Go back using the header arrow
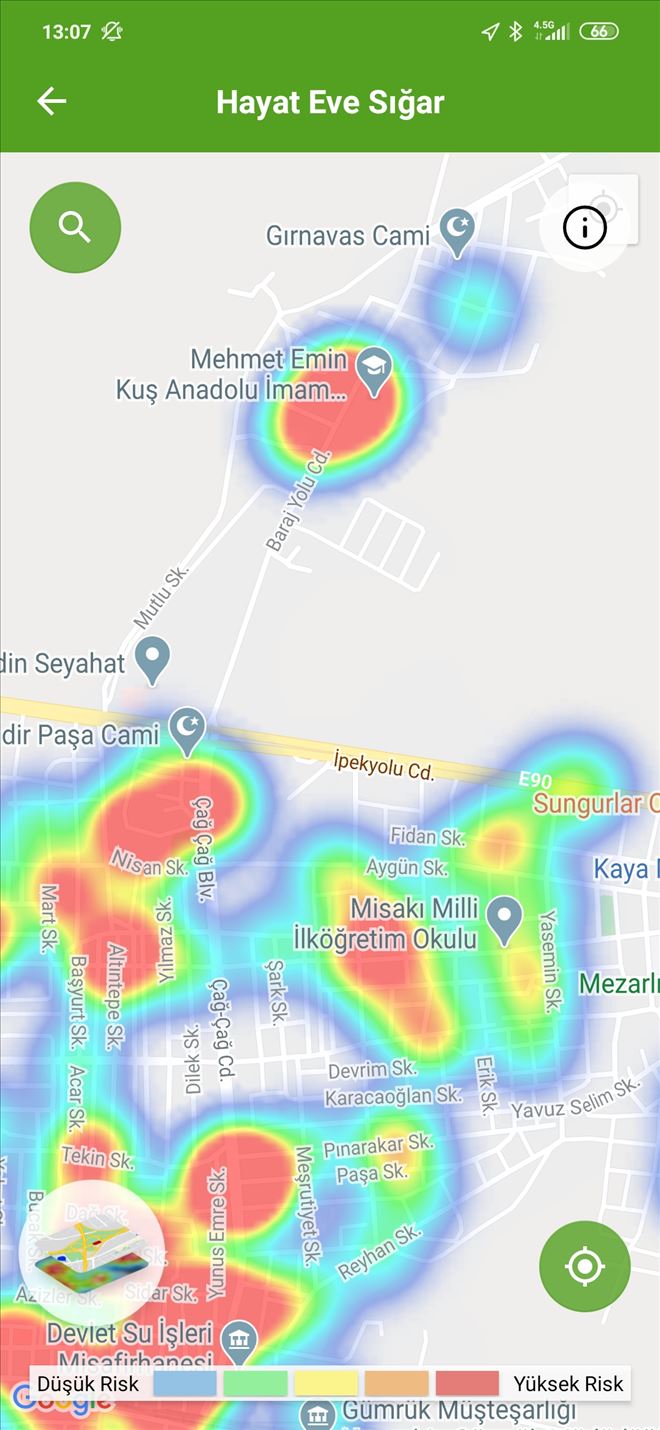Viewport: 660px width, 1430px height. (x=51, y=101)
